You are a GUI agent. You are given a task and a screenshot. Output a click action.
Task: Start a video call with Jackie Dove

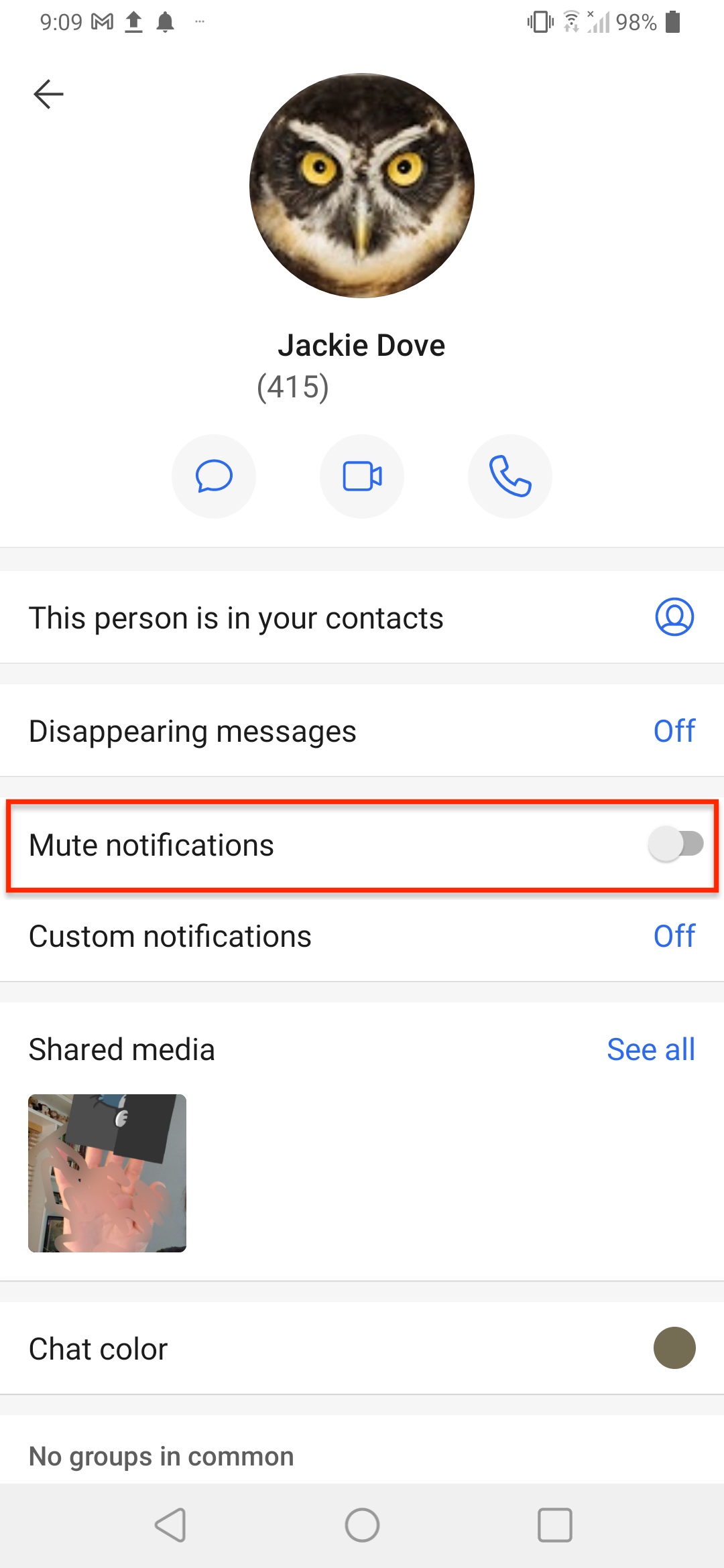(362, 476)
